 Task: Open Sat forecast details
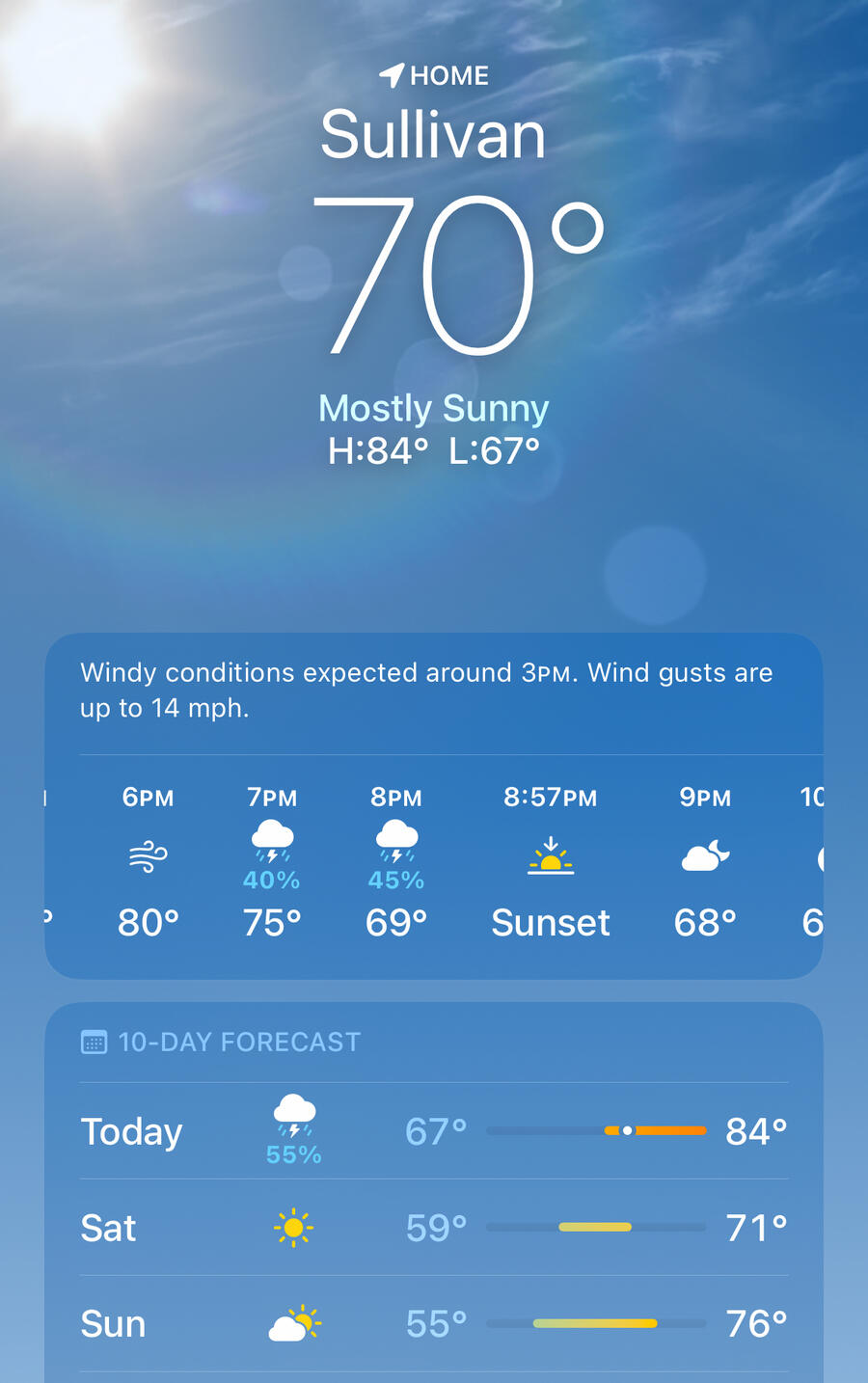[x=433, y=1228]
